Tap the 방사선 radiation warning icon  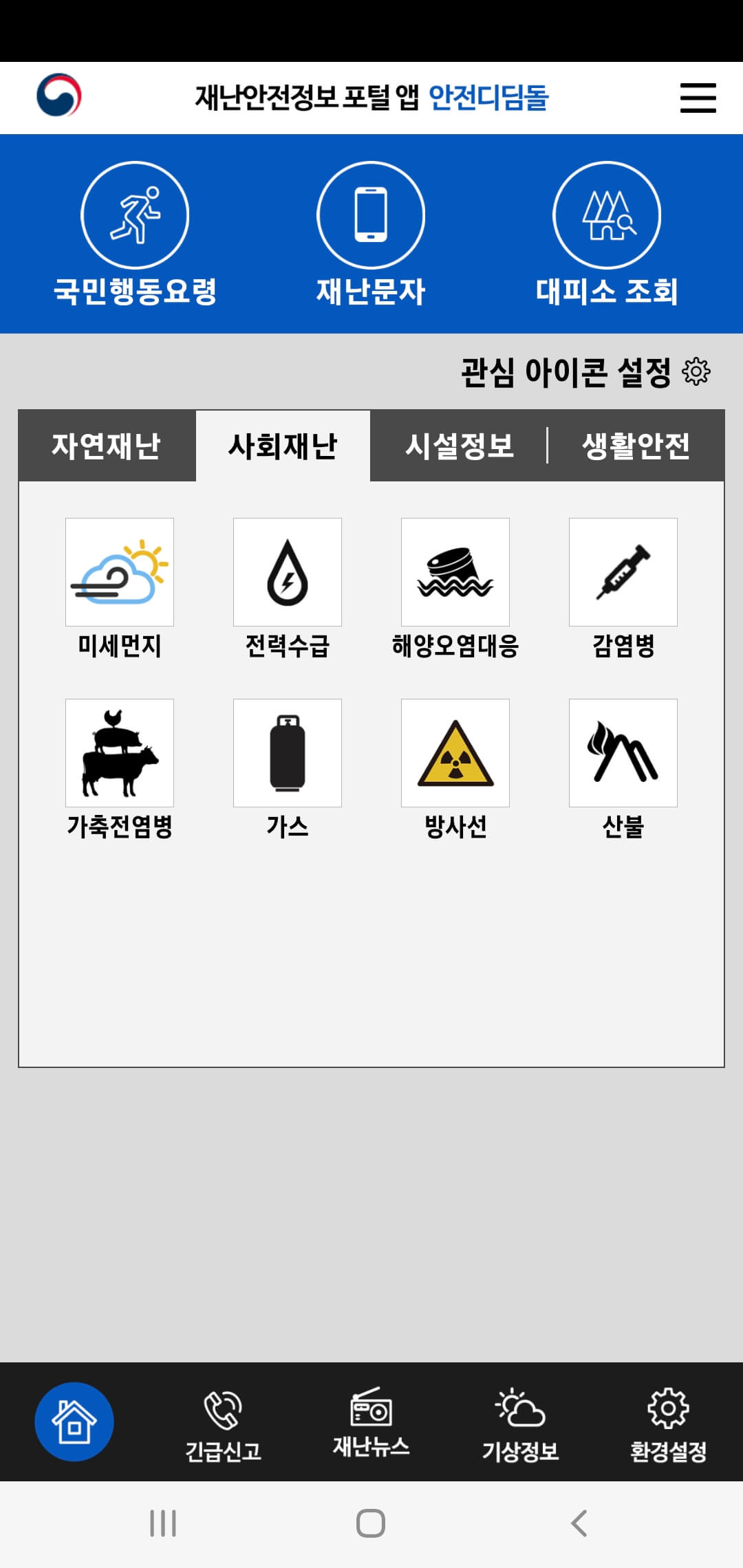455,752
